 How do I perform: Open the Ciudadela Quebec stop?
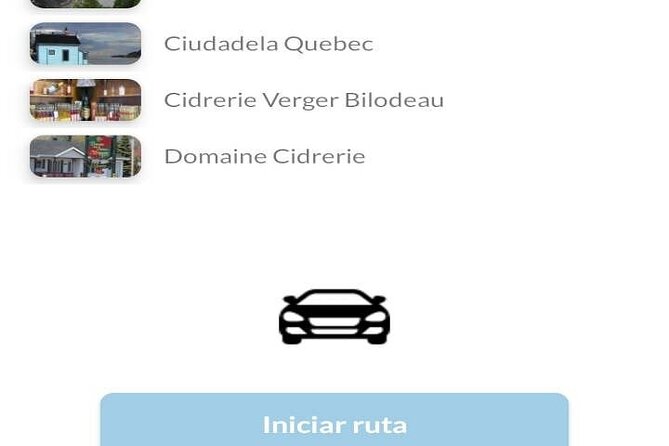268,44
